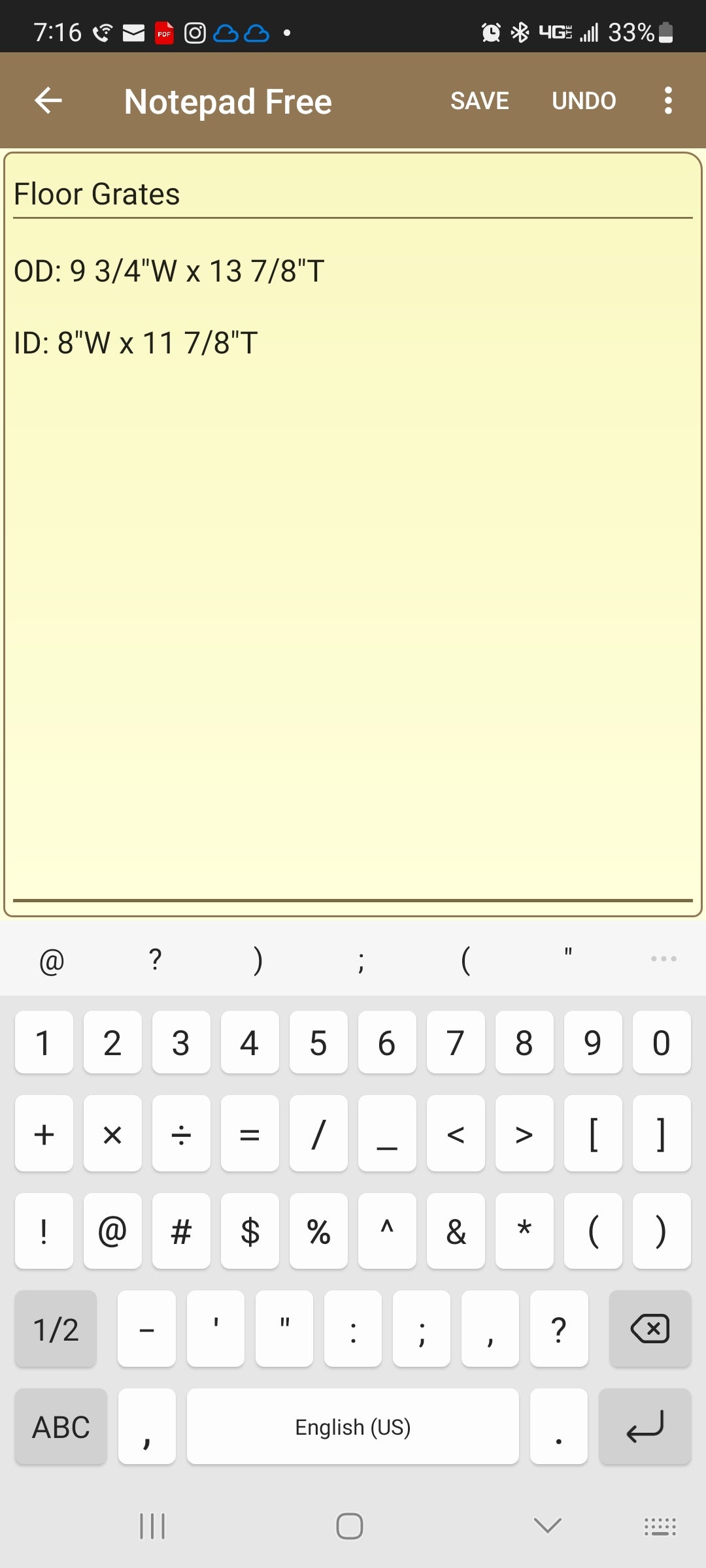Type the division symbol key
The image size is (706, 1568).
(x=181, y=1134)
